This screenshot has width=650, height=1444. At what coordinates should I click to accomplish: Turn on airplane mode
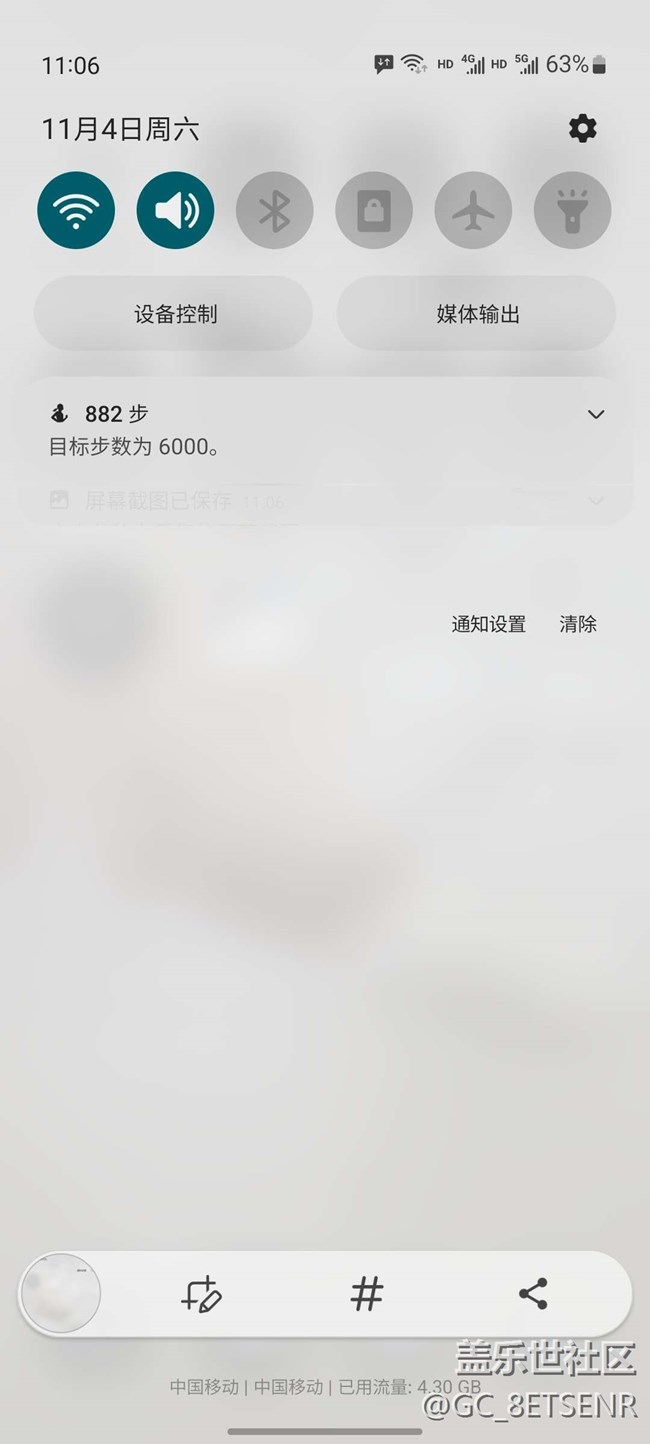pyautogui.click(x=473, y=211)
